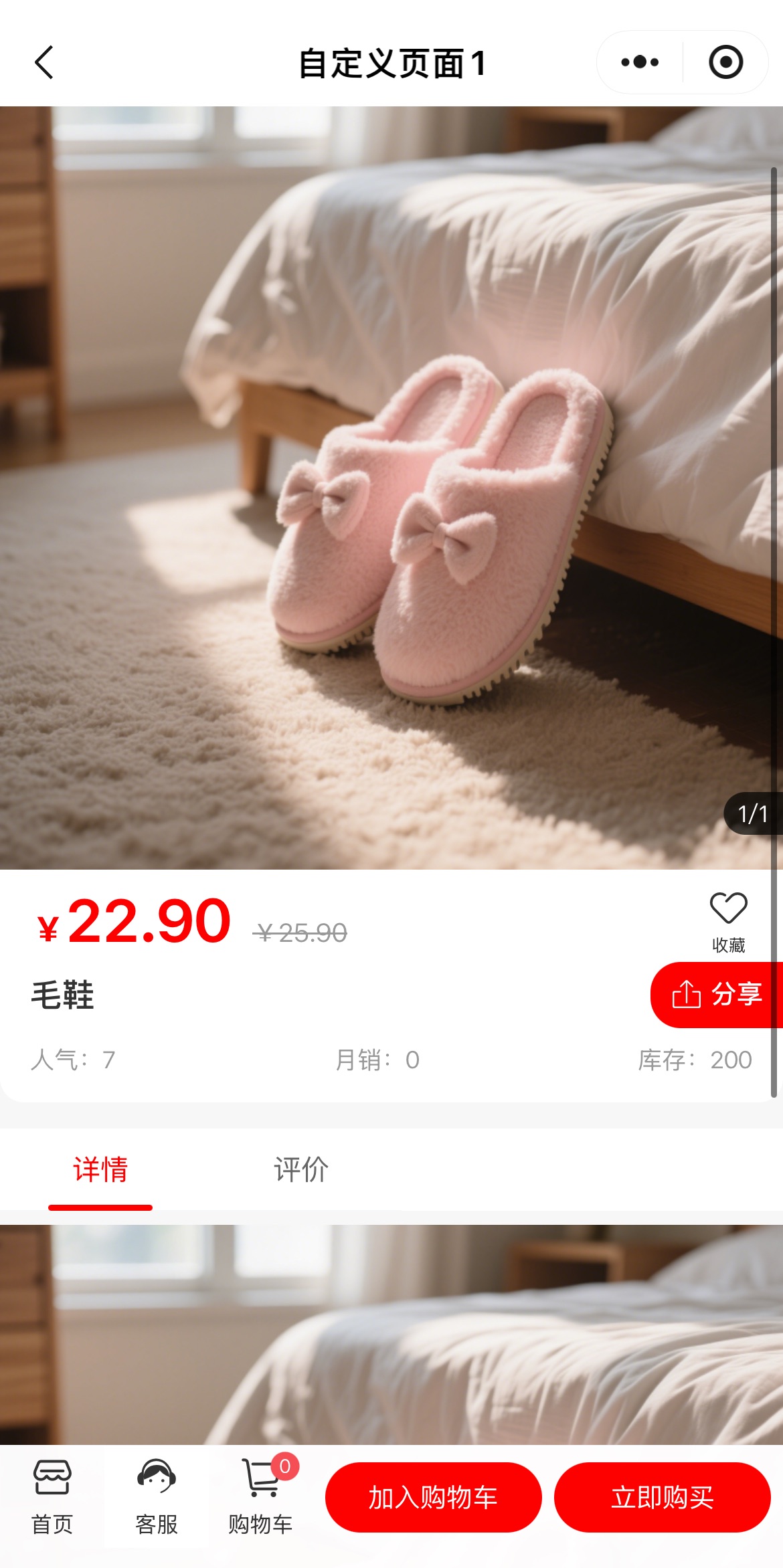This screenshot has height=1568, width=783.
Task: Add 毛鞋 to favorites with 收藏 heart
Action: 728,920
